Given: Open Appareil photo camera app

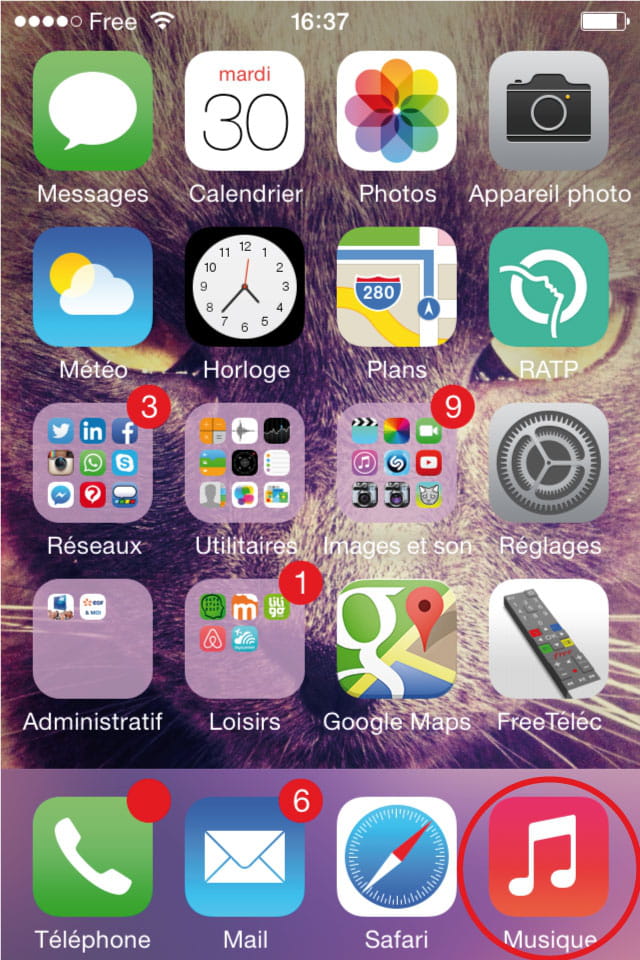Looking at the screenshot, I should point(548,110).
